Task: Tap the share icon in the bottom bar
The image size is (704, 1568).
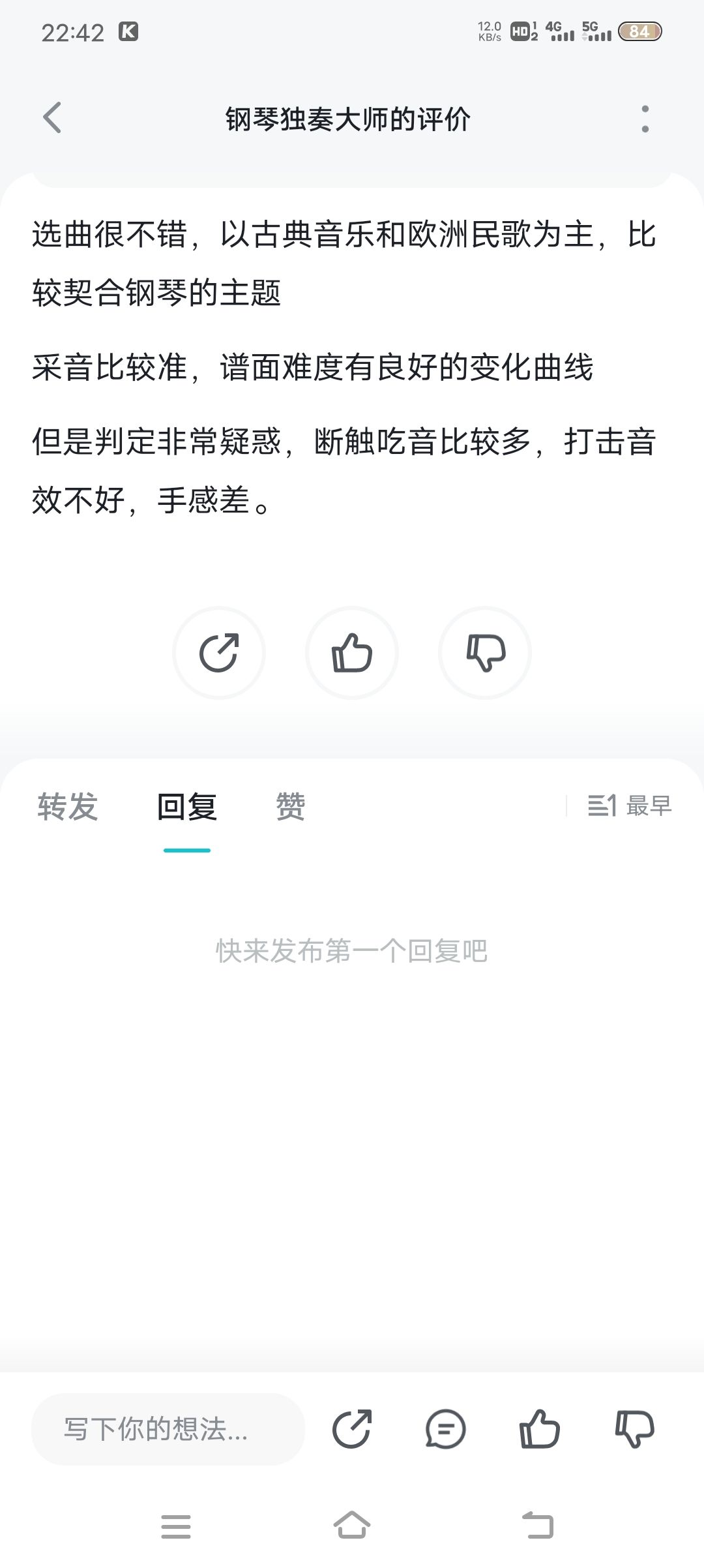Action: pyautogui.click(x=352, y=1429)
